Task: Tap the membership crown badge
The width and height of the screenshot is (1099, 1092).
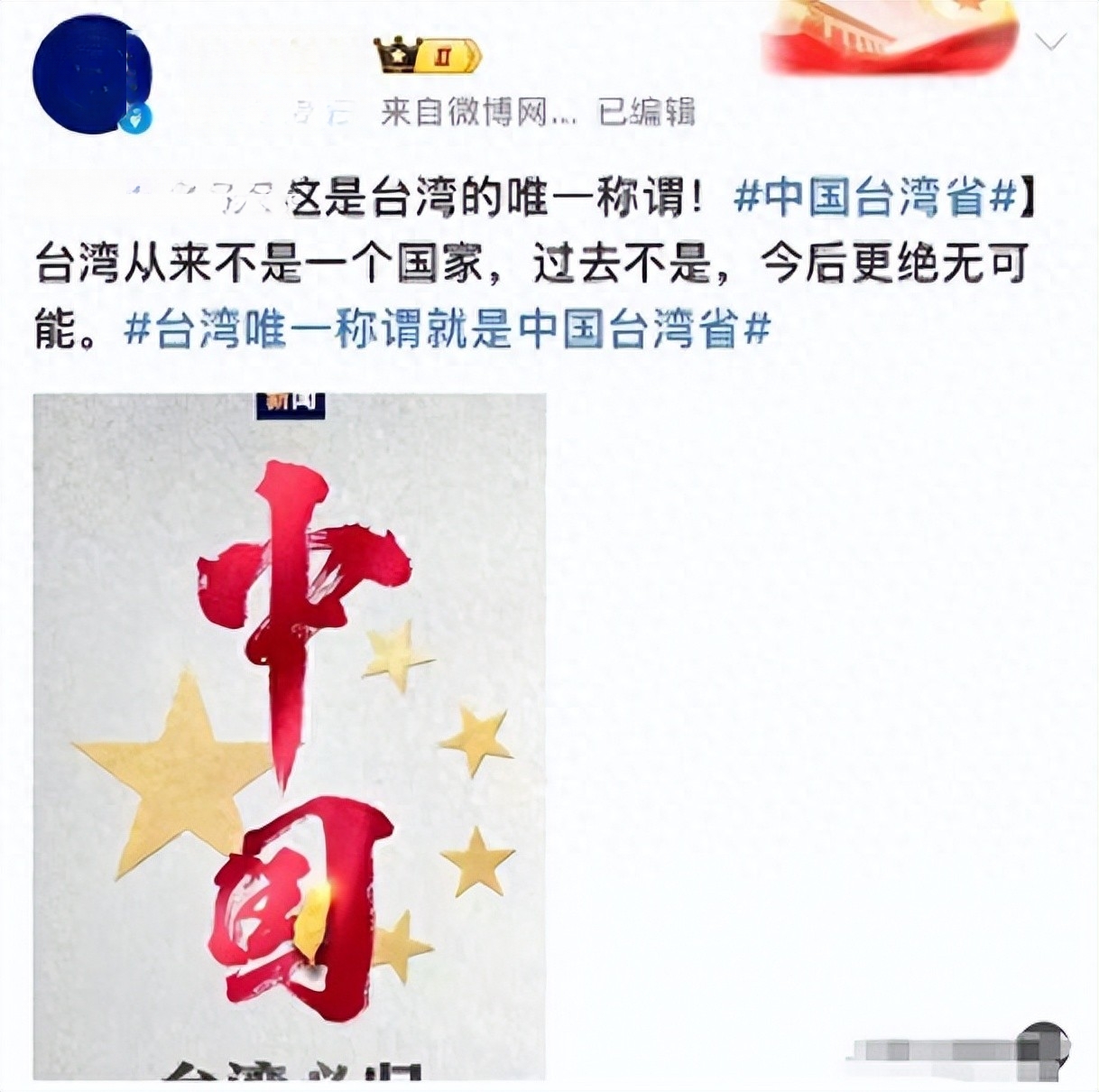Action: [x=429, y=57]
